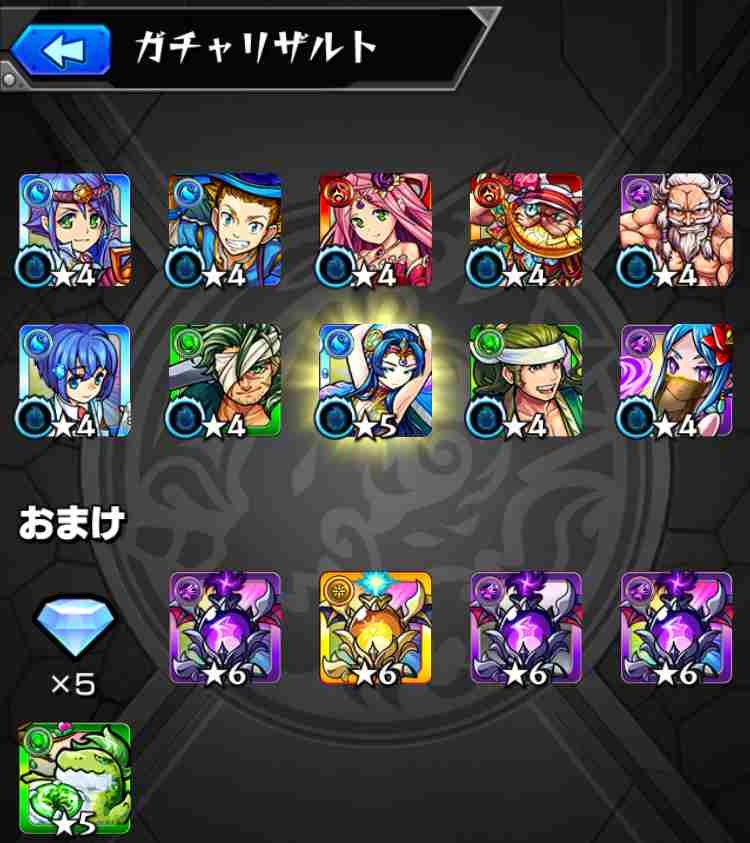View the white-bearded muscular old man ★4 tile
The image size is (750, 843).
(x=676, y=231)
